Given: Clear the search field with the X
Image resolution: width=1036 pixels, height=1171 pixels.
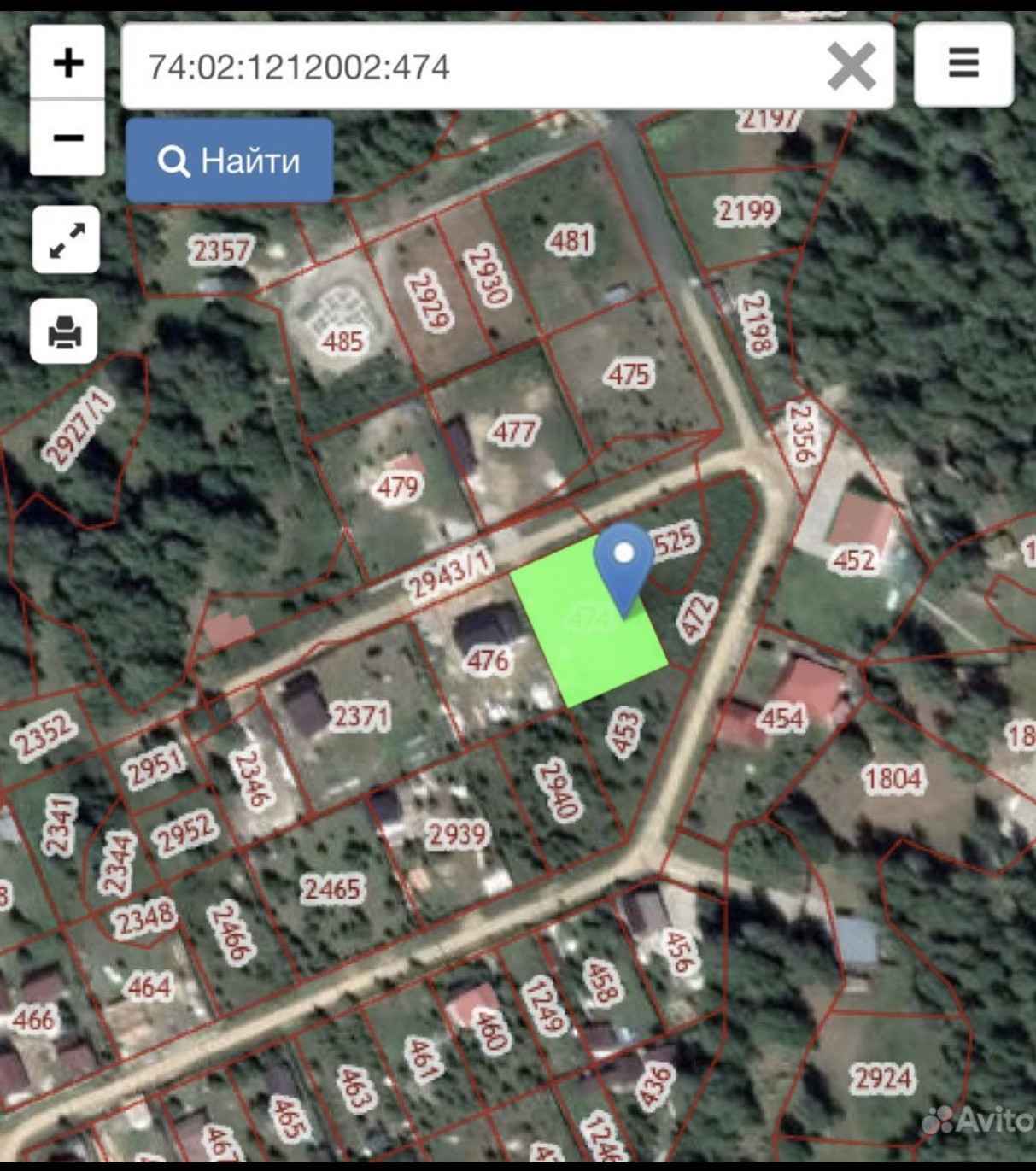Looking at the screenshot, I should pos(851,67).
